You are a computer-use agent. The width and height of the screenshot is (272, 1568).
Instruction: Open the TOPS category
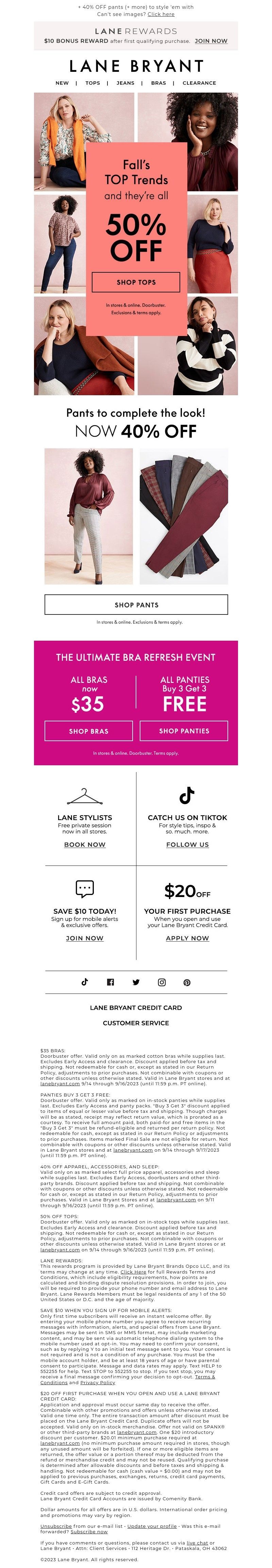click(92, 83)
